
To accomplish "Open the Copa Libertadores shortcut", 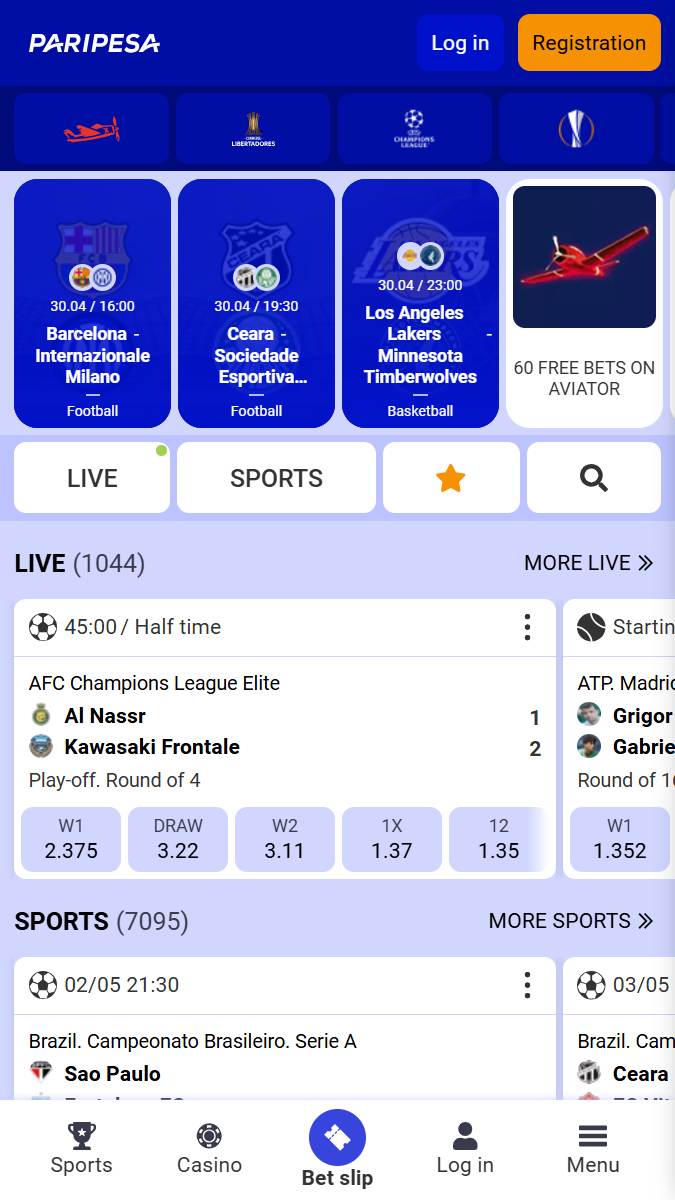I will click(253, 129).
